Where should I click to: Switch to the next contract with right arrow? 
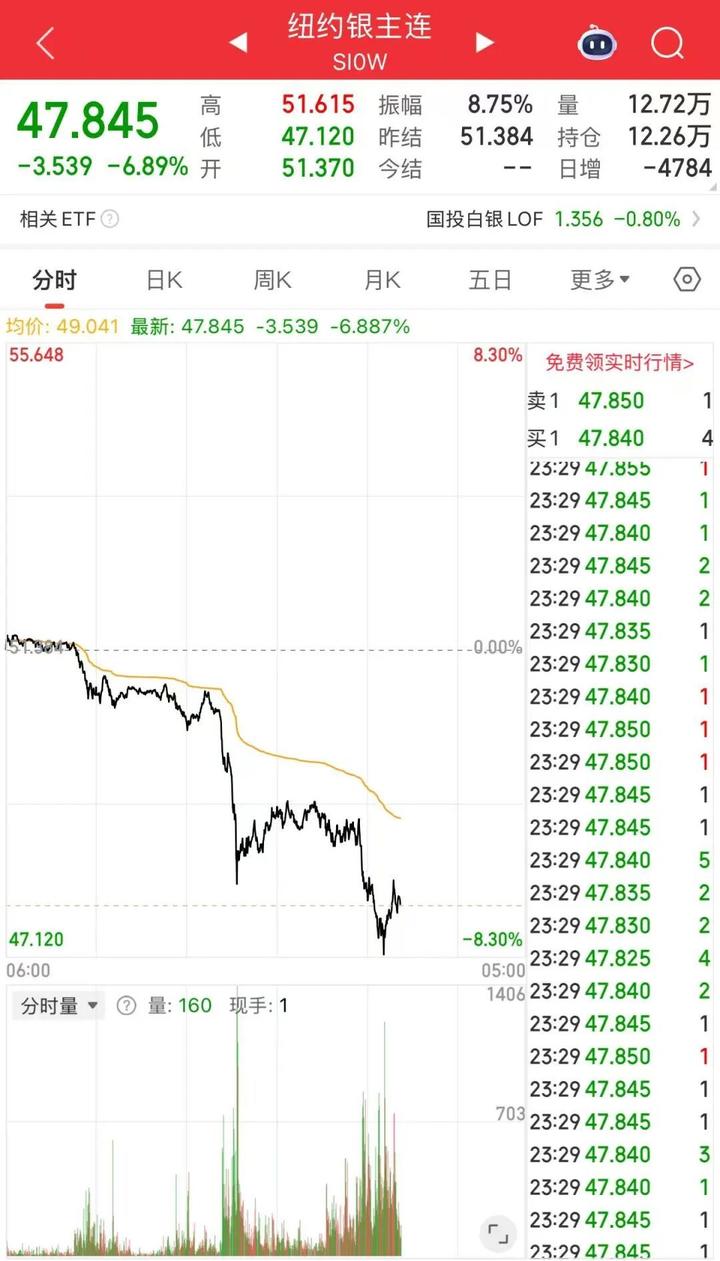(x=485, y=42)
